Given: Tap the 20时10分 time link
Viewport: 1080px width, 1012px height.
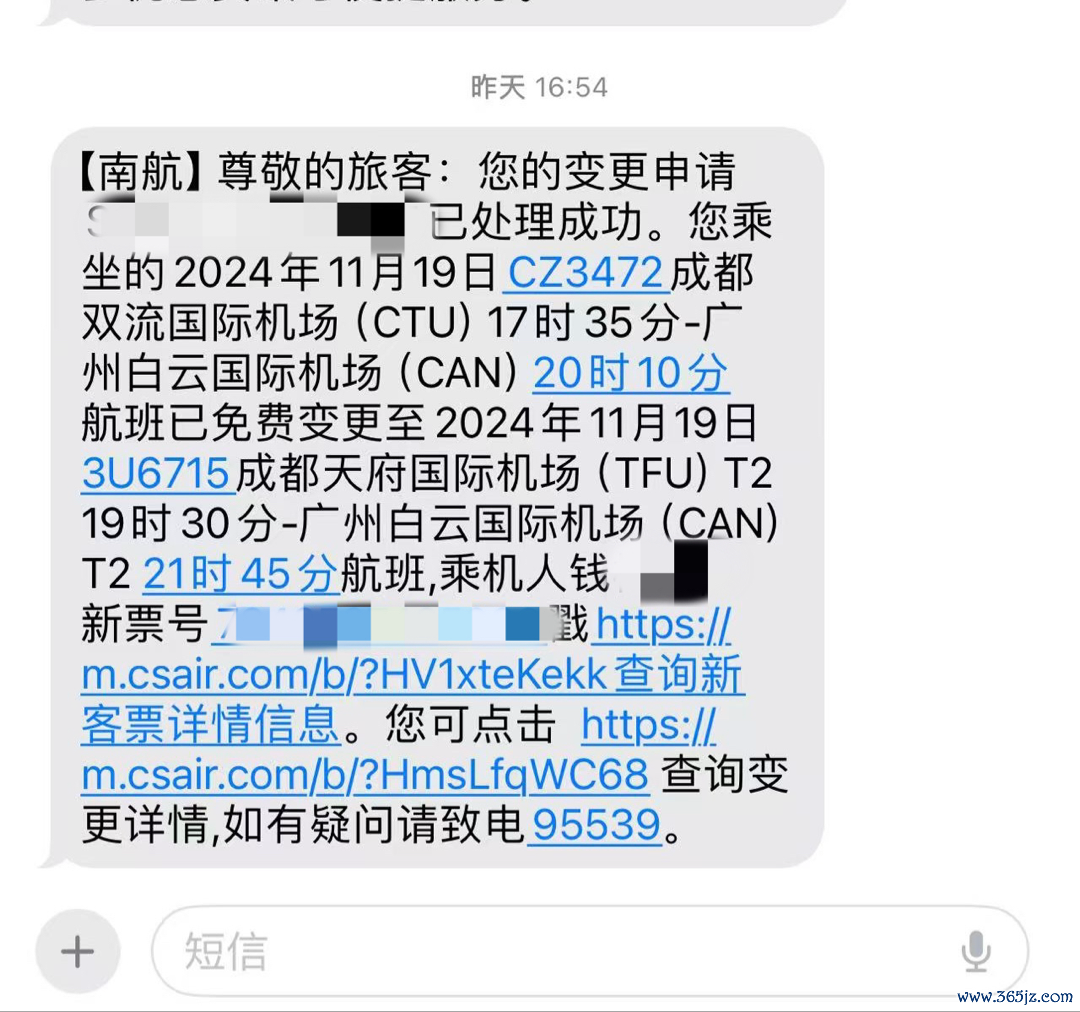Looking at the screenshot, I should pos(630,374).
